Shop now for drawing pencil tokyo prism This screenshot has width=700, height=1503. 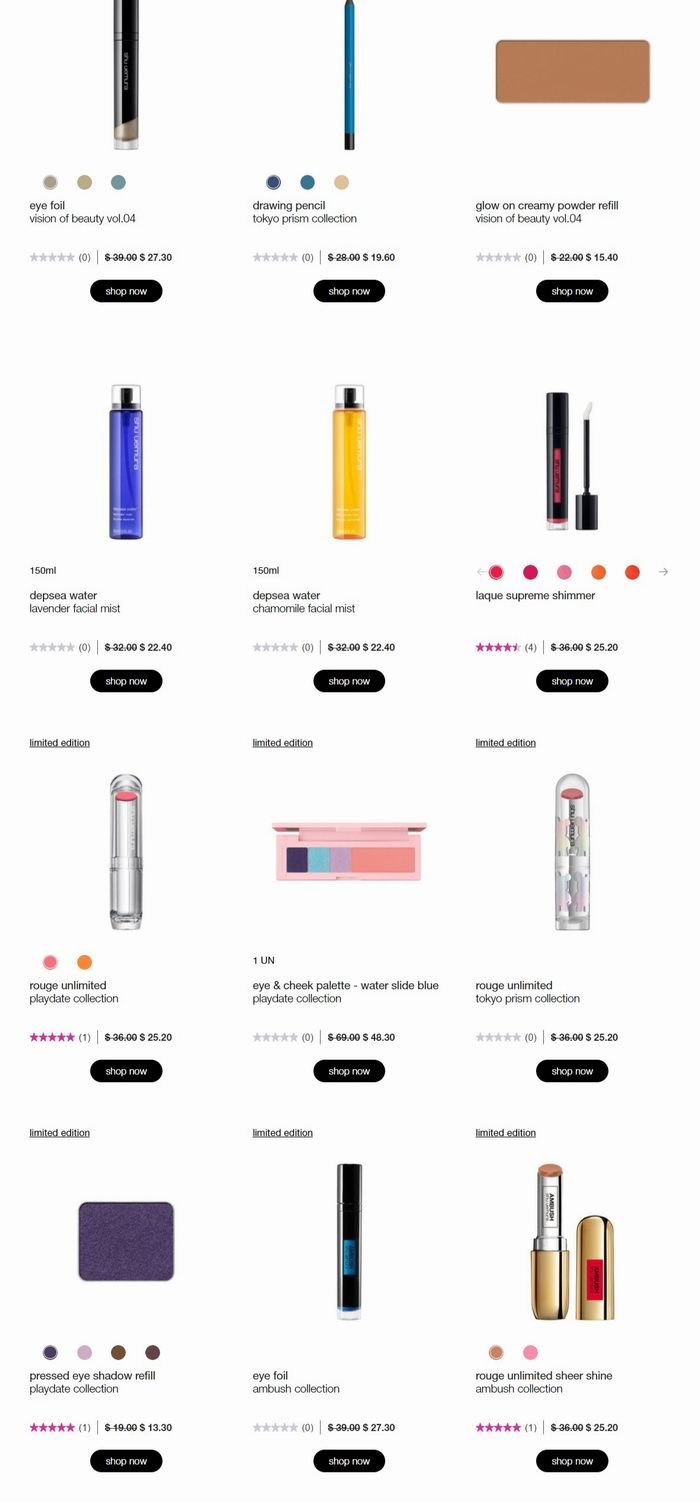349,291
